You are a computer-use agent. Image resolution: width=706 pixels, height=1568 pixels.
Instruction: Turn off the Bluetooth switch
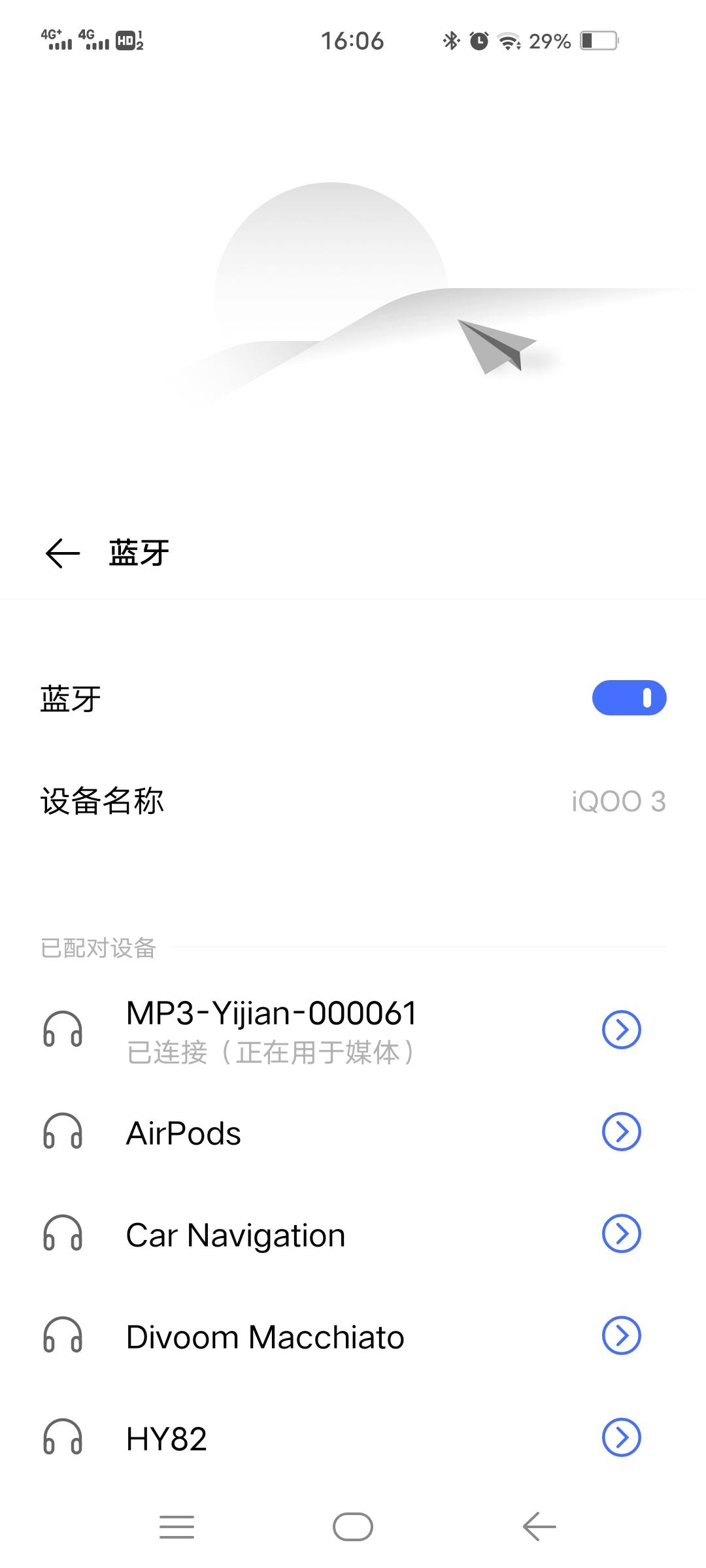630,697
